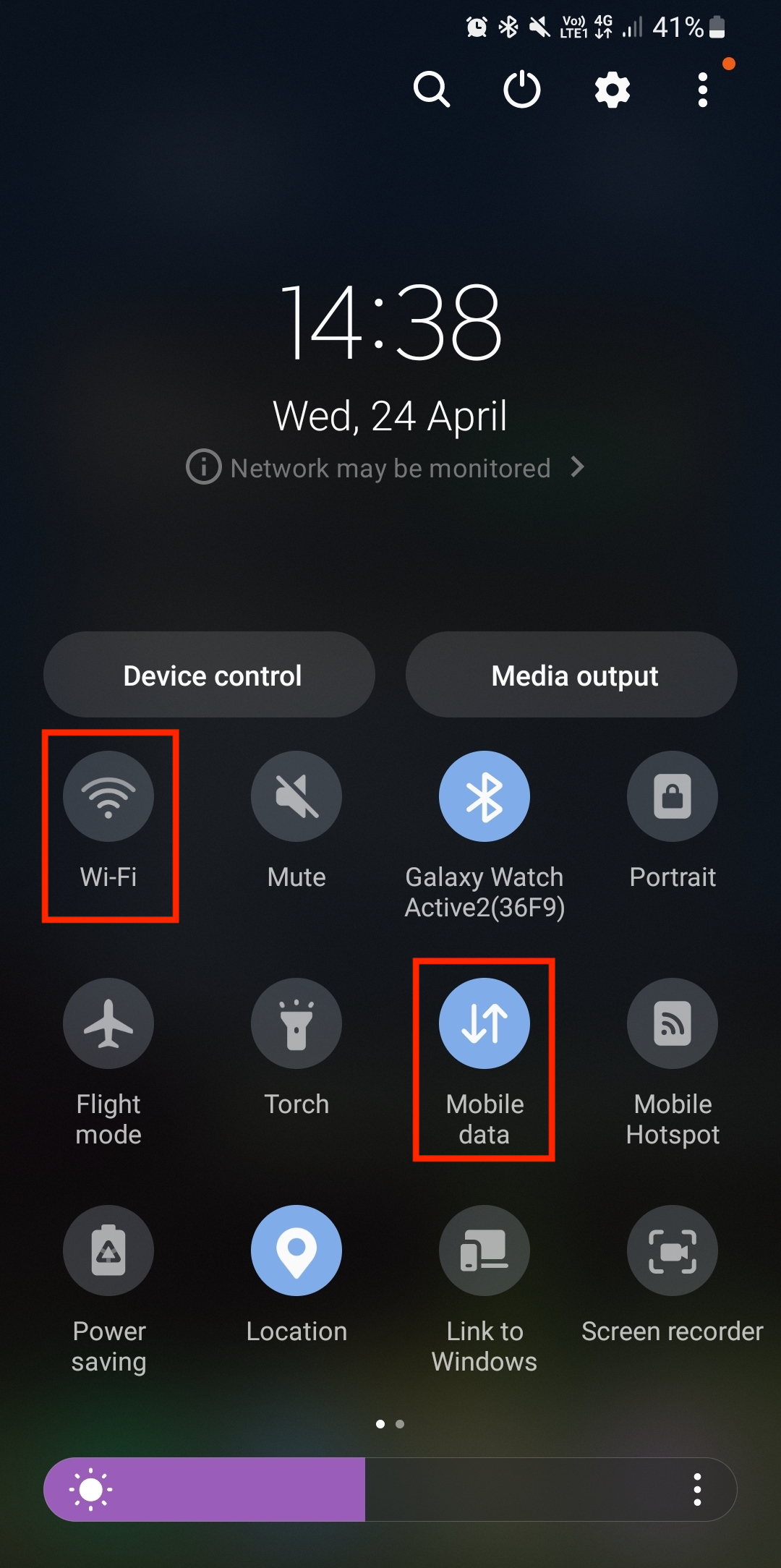This screenshot has width=781, height=1568.
Task: Open settings via gear icon
Action: click(x=613, y=90)
